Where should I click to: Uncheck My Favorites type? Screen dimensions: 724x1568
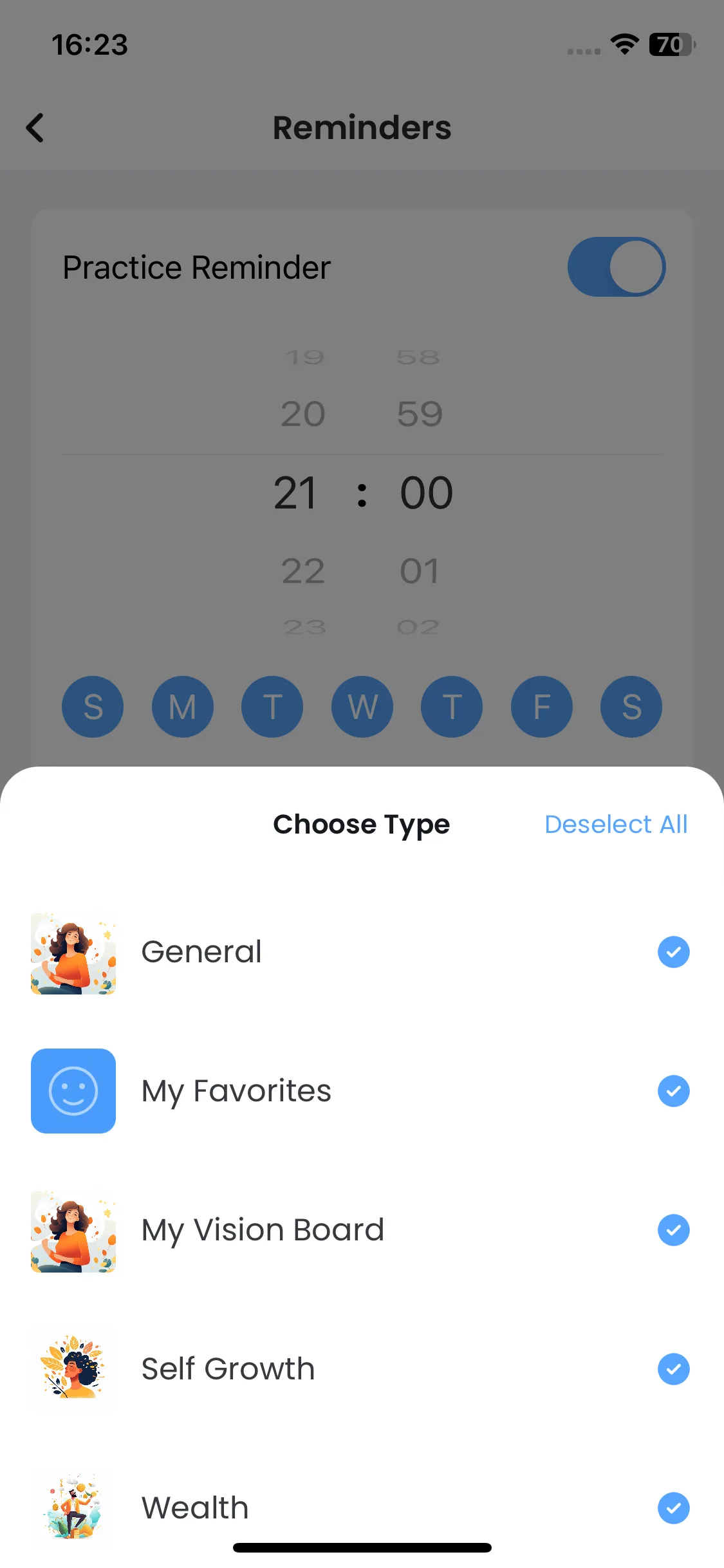673,1091
